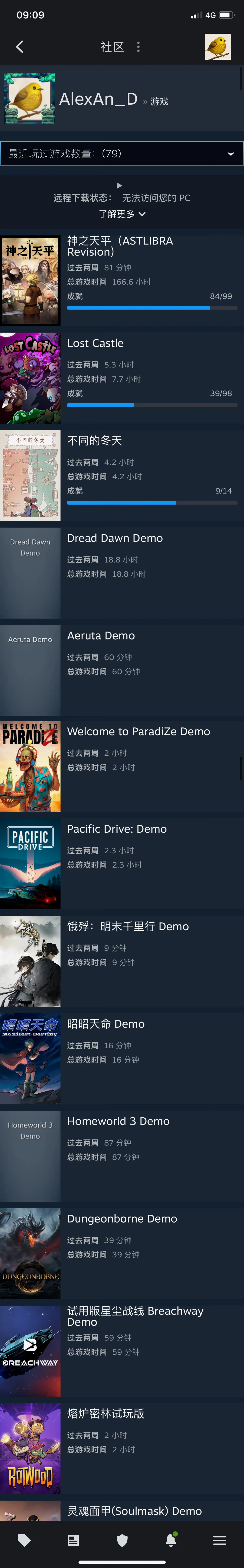Go back using the top-left arrow
244x1568 pixels.
[x=20, y=47]
